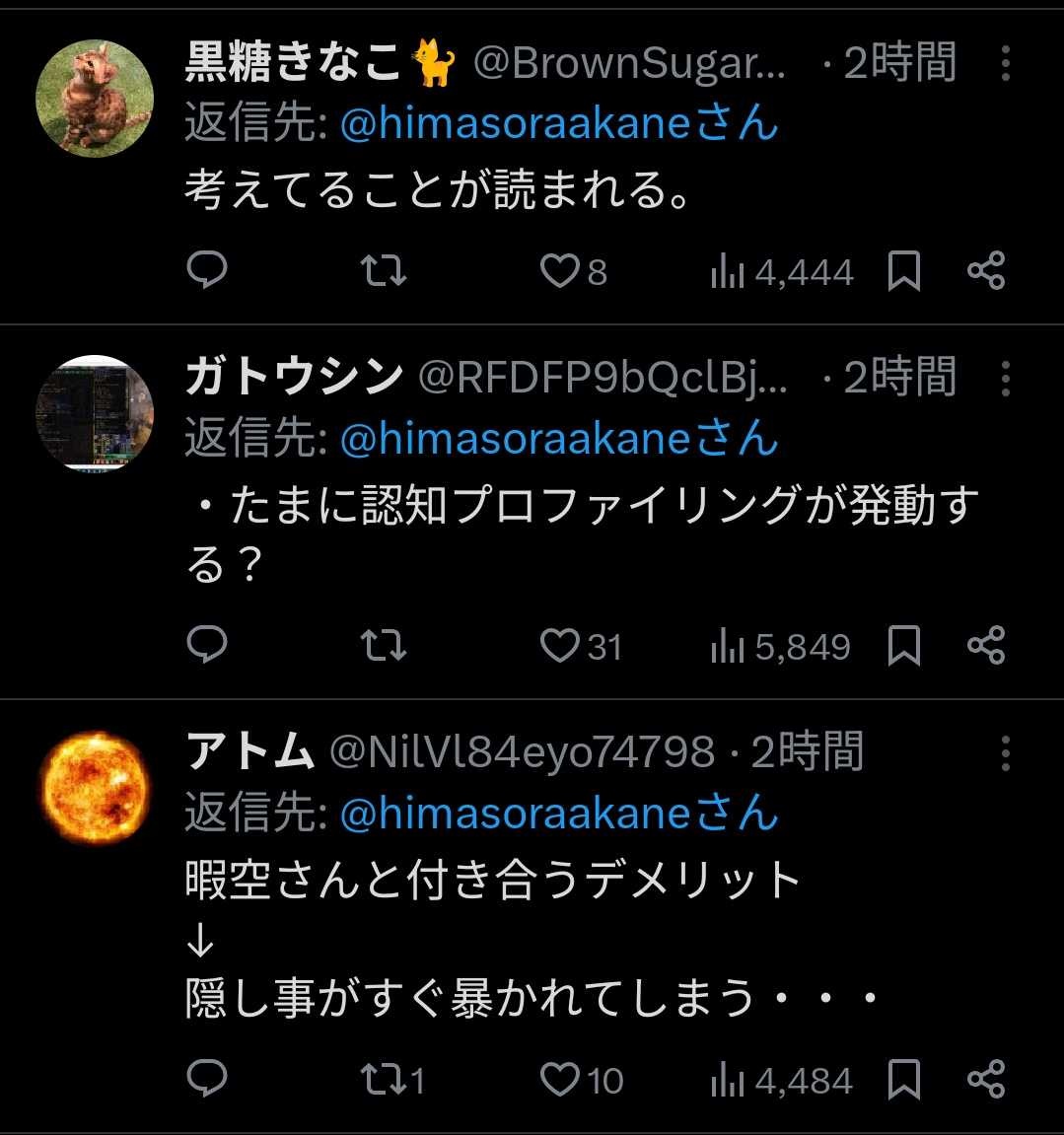Open ガトウシン's profile avatar
The width and height of the screenshot is (1064, 1135).
[x=95, y=412]
